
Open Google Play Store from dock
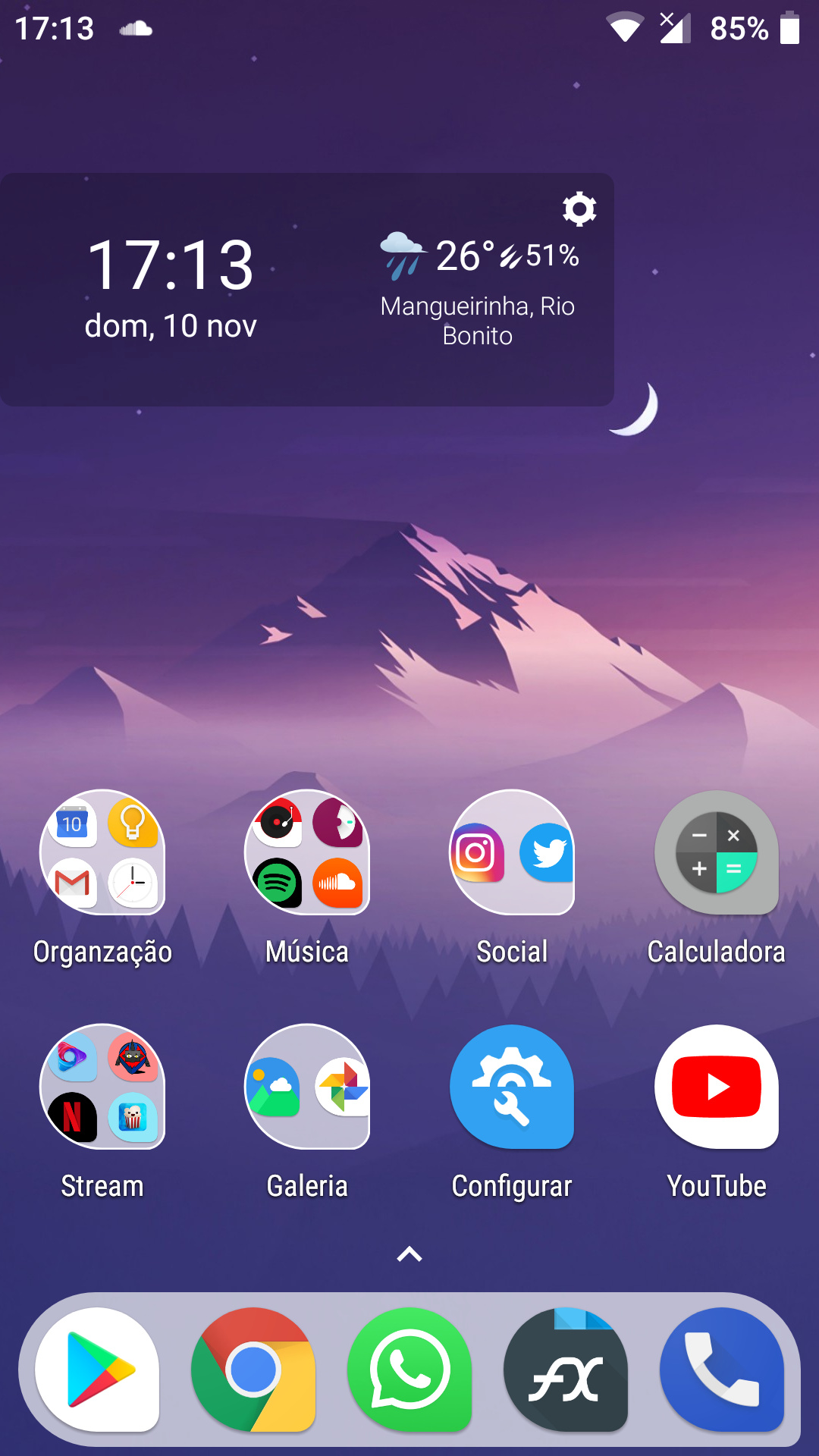coord(97,1370)
